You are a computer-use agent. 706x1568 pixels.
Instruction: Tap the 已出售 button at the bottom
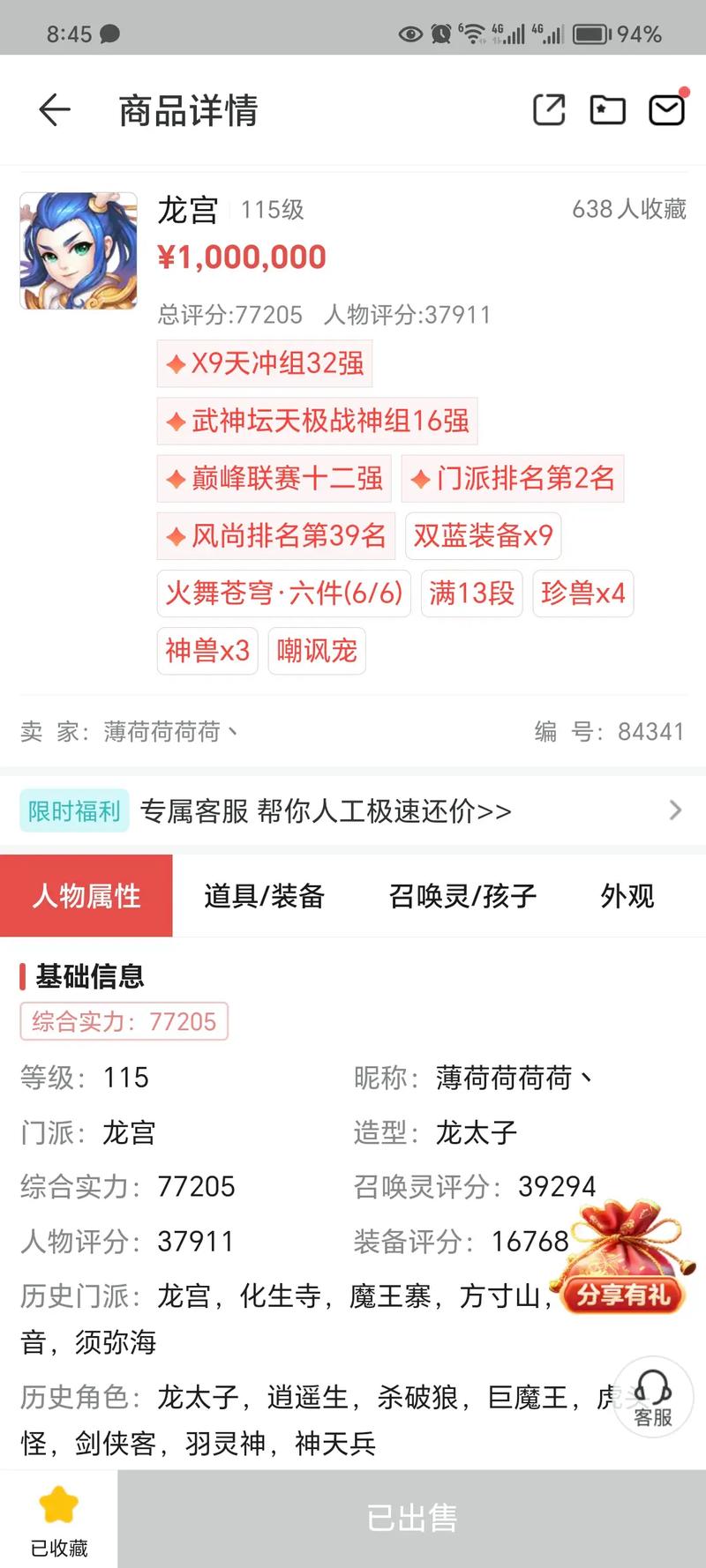point(412,1517)
